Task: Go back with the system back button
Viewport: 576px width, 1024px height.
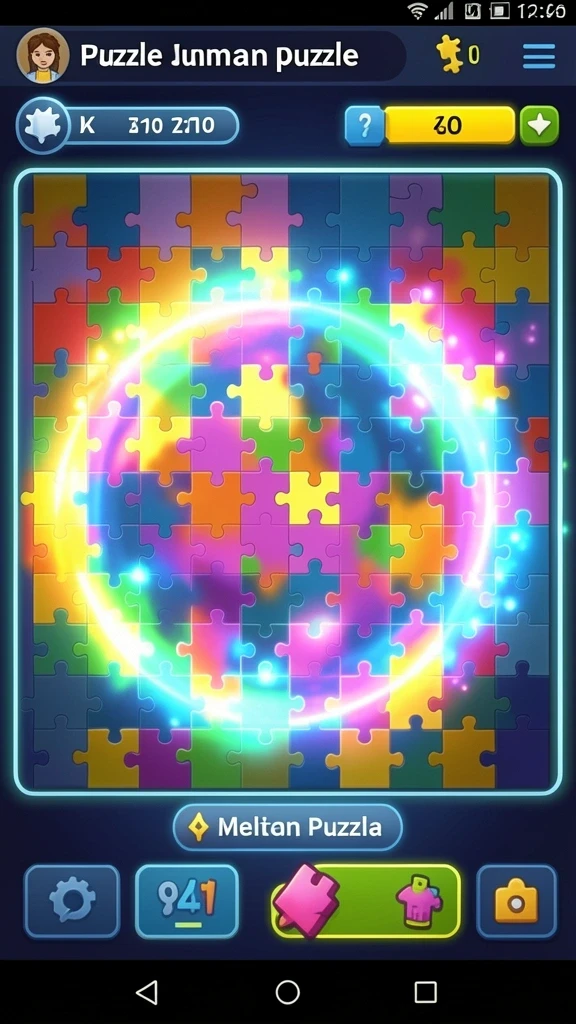Action: point(147,992)
